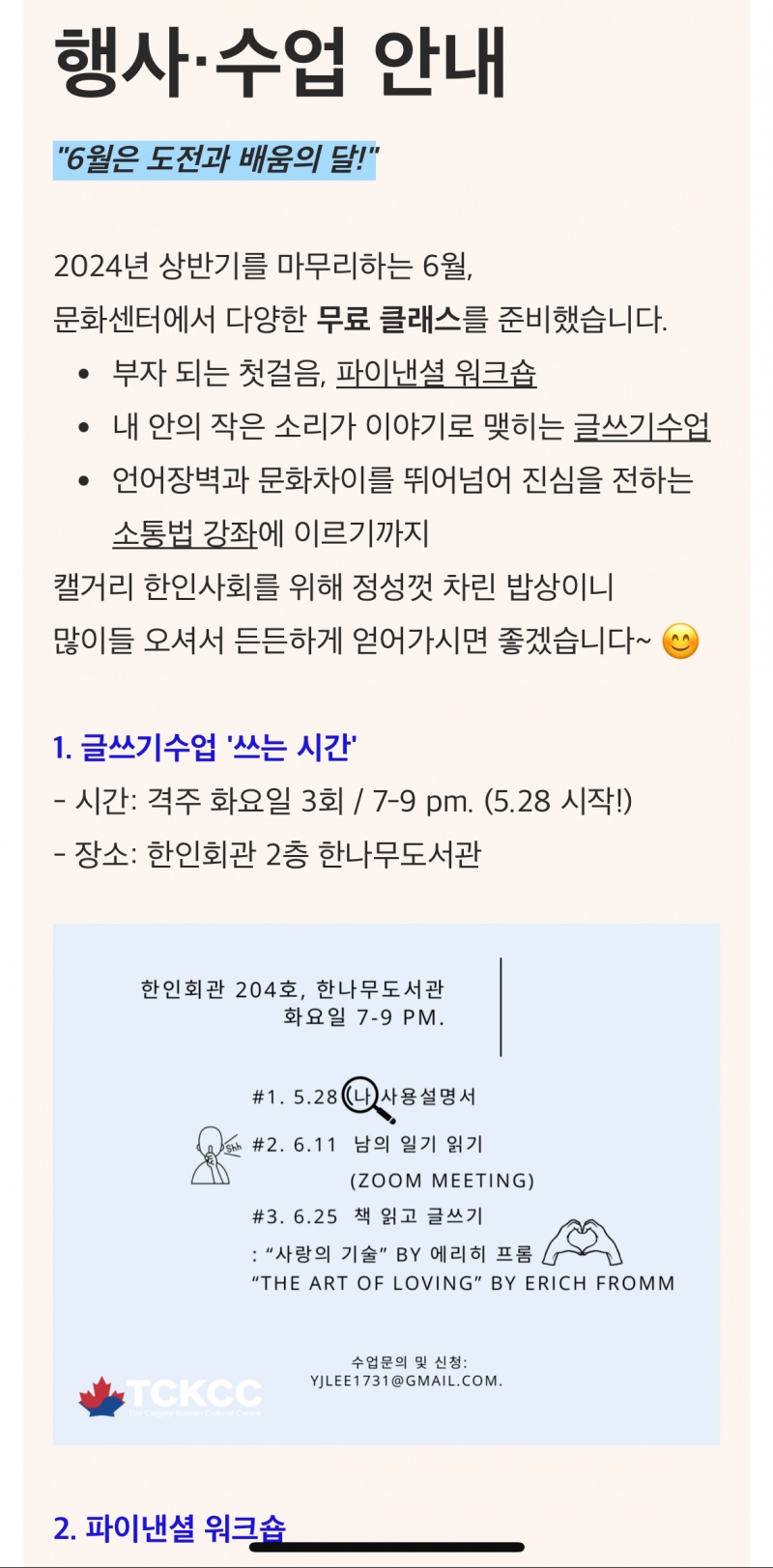Open the 글쓰기수업 link
This screenshot has height=1568, width=773.
(641, 426)
